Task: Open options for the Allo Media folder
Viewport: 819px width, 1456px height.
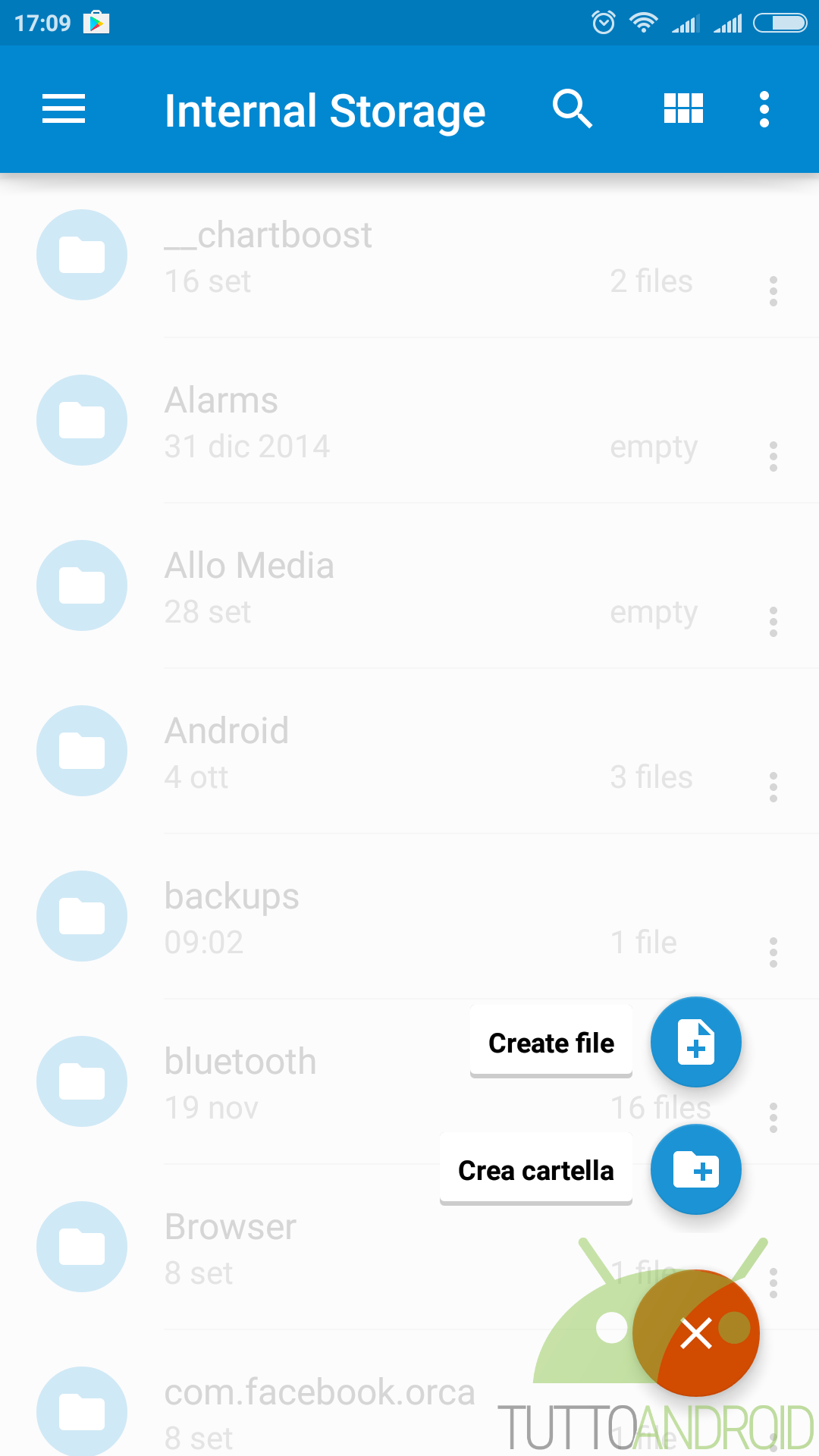Action: pyautogui.click(x=773, y=622)
